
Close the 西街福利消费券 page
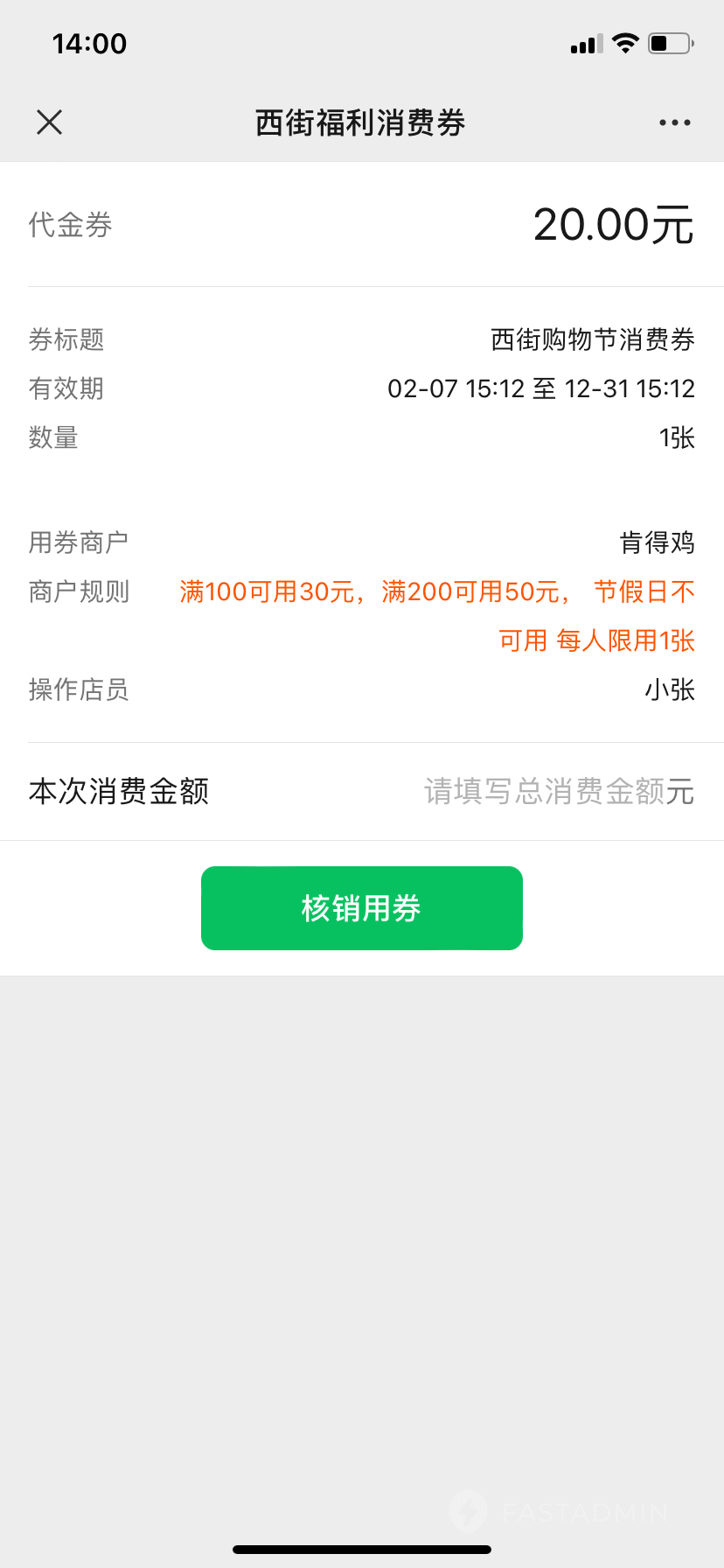pos(50,122)
